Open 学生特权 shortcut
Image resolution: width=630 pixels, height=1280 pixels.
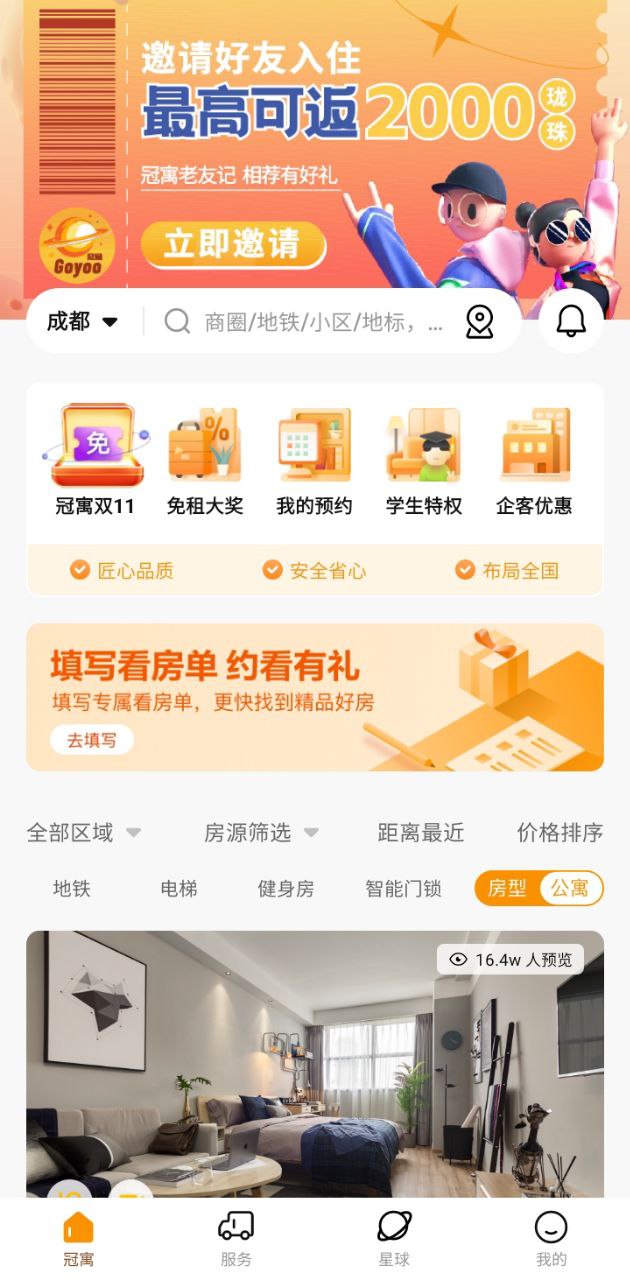(x=424, y=461)
